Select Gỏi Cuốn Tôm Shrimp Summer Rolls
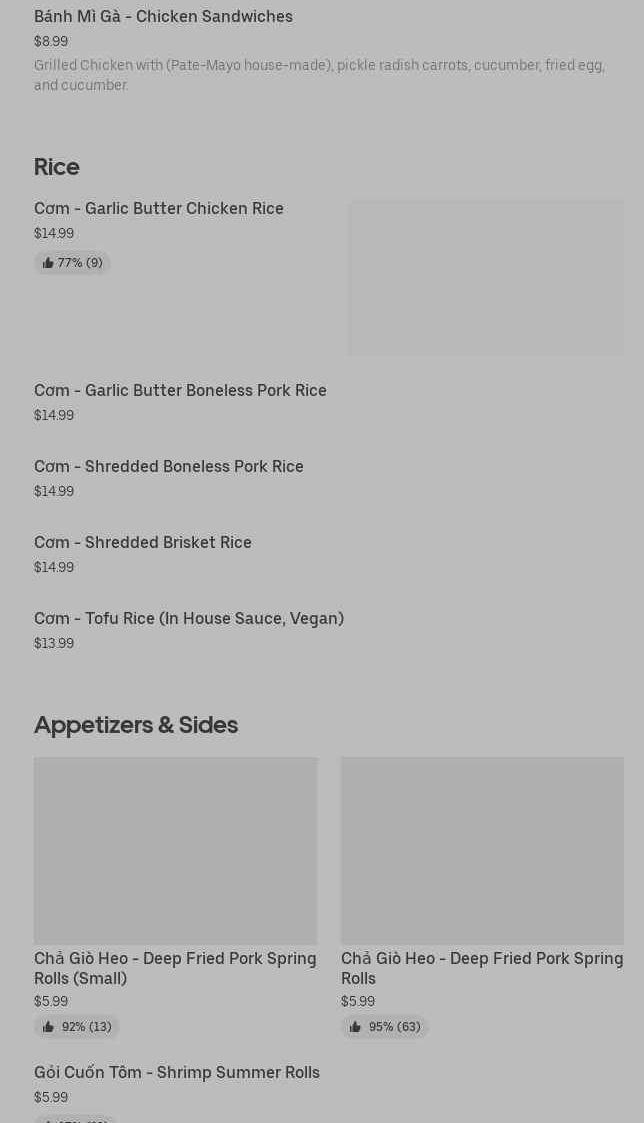Viewport: 644px width, 1123px height. (177, 1073)
